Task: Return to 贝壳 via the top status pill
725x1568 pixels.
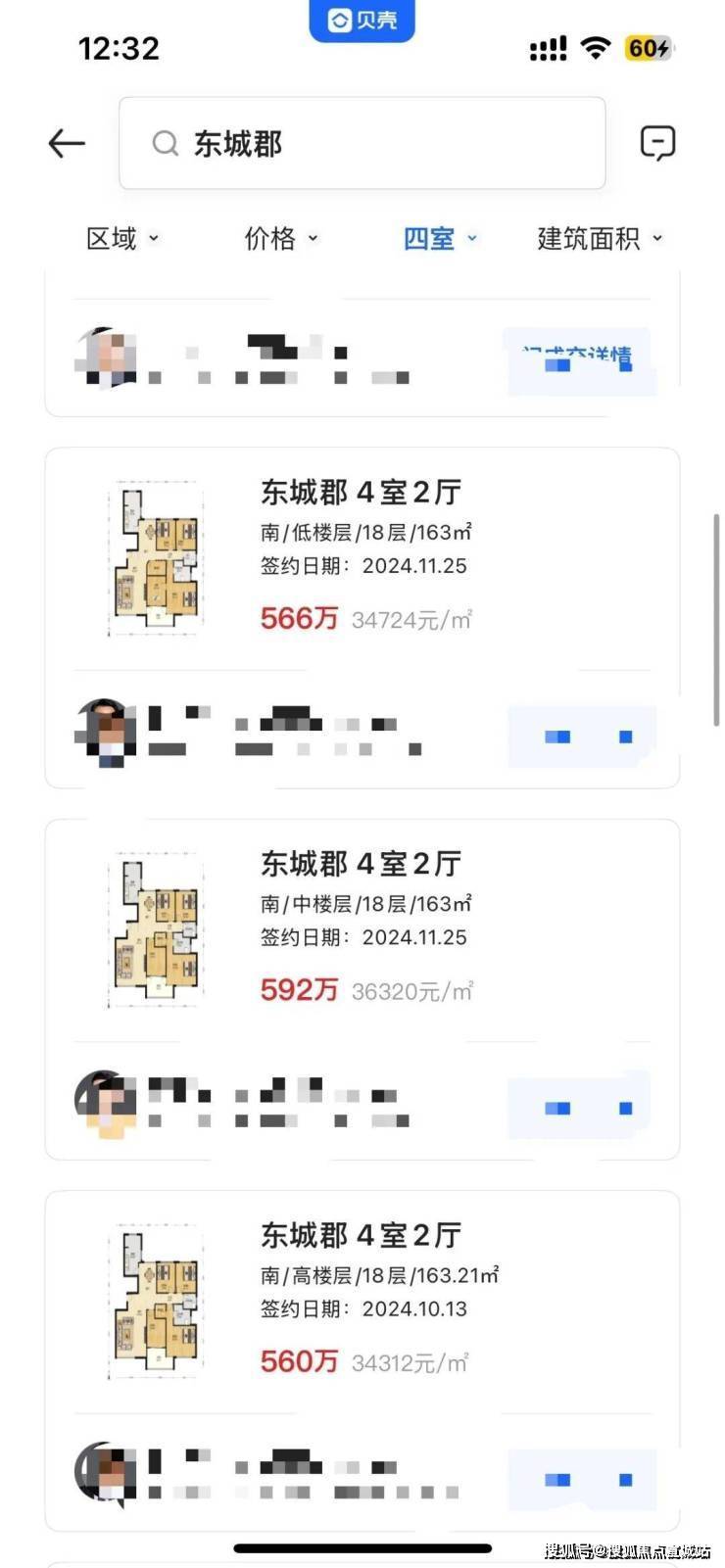Action: (x=362, y=21)
